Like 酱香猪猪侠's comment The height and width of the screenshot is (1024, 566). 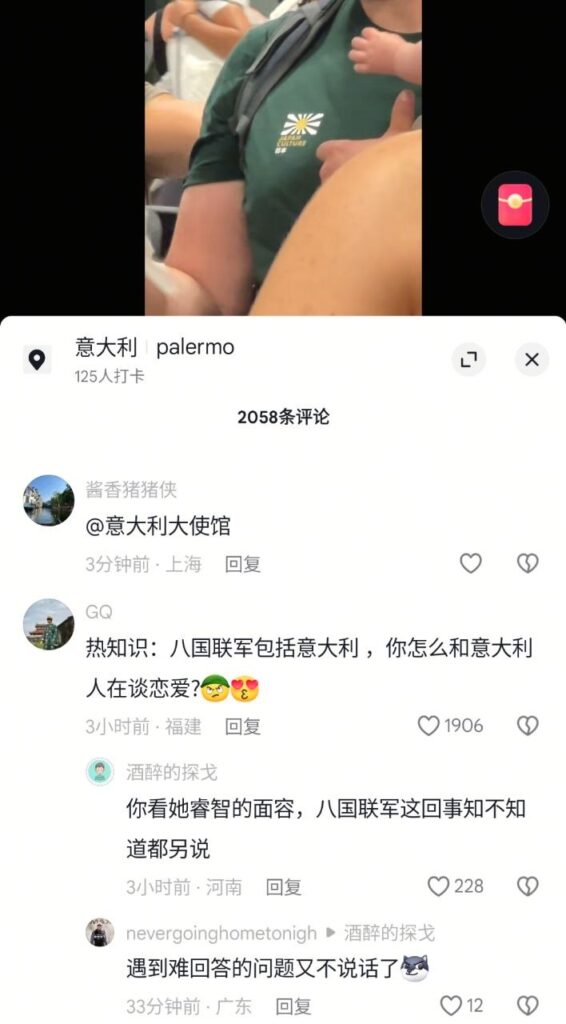click(471, 563)
